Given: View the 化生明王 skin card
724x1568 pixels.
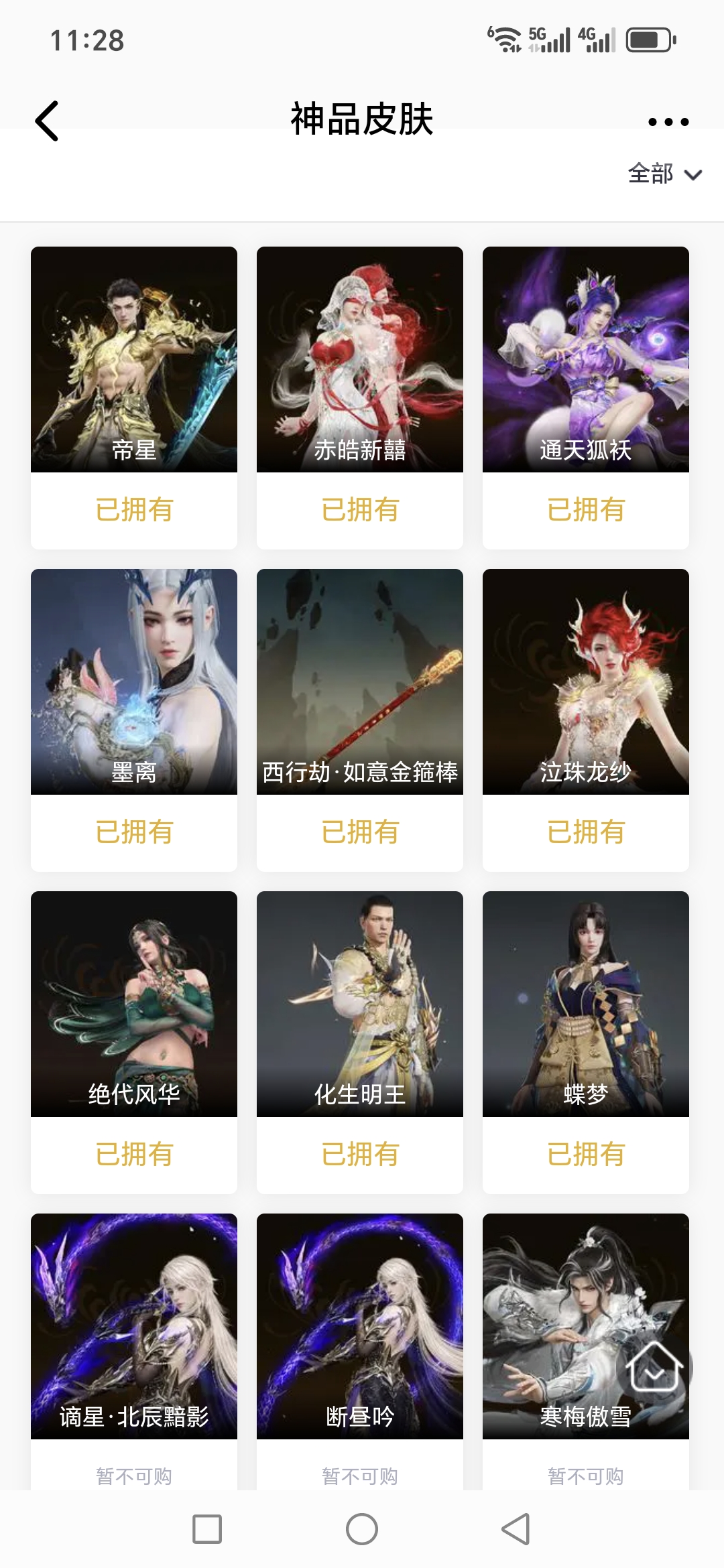Looking at the screenshot, I should click(x=360, y=1004).
